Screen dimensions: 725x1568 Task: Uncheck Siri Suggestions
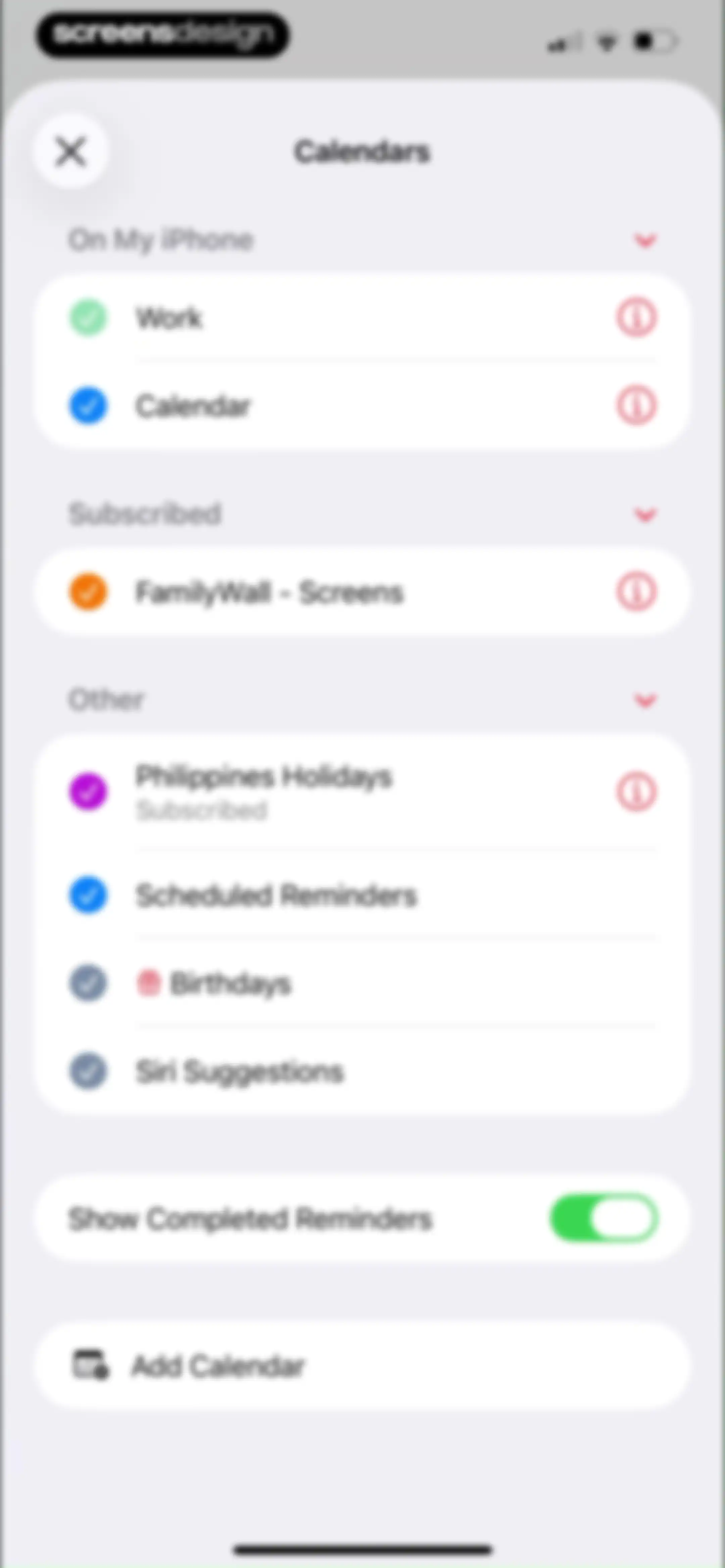(88, 1071)
